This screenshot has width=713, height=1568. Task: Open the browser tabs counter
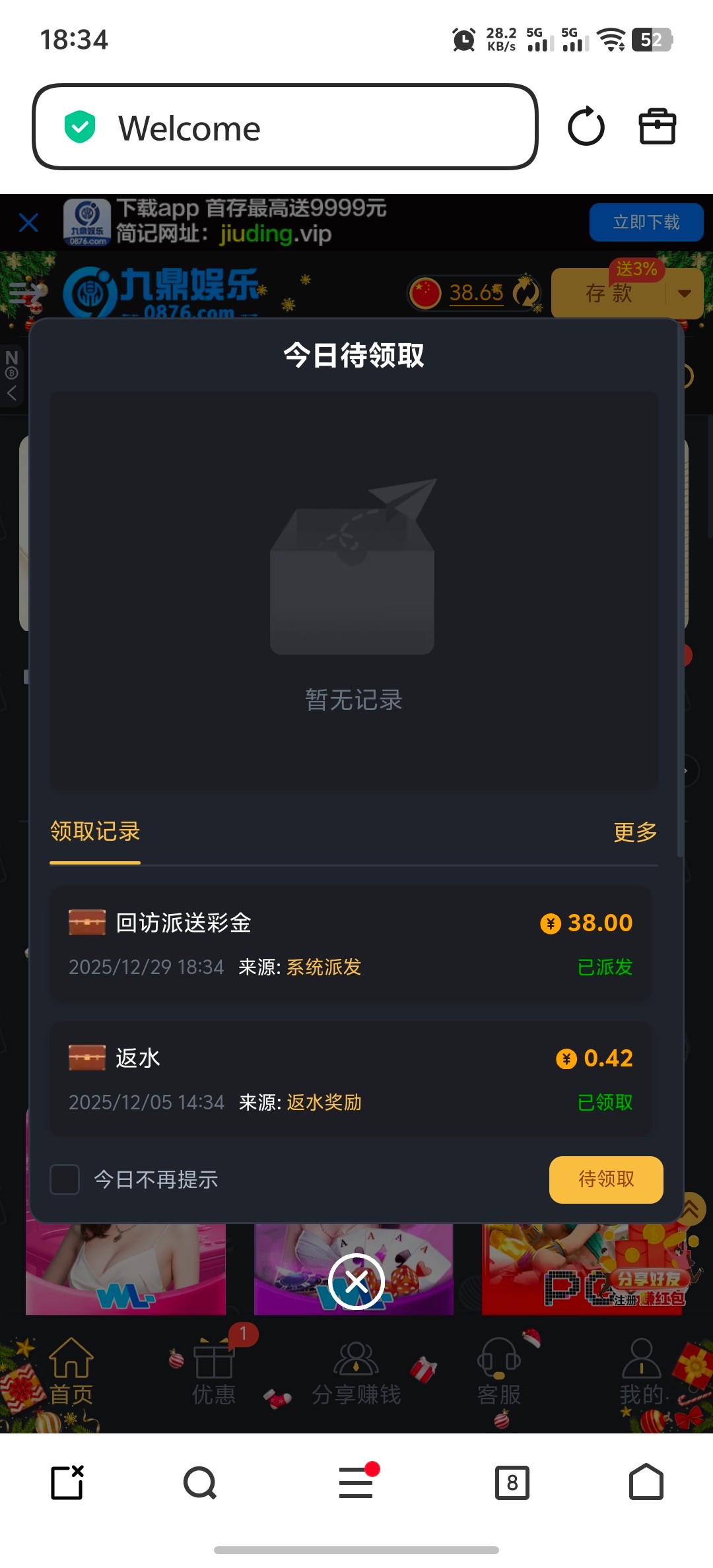click(x=512, y=1483)
